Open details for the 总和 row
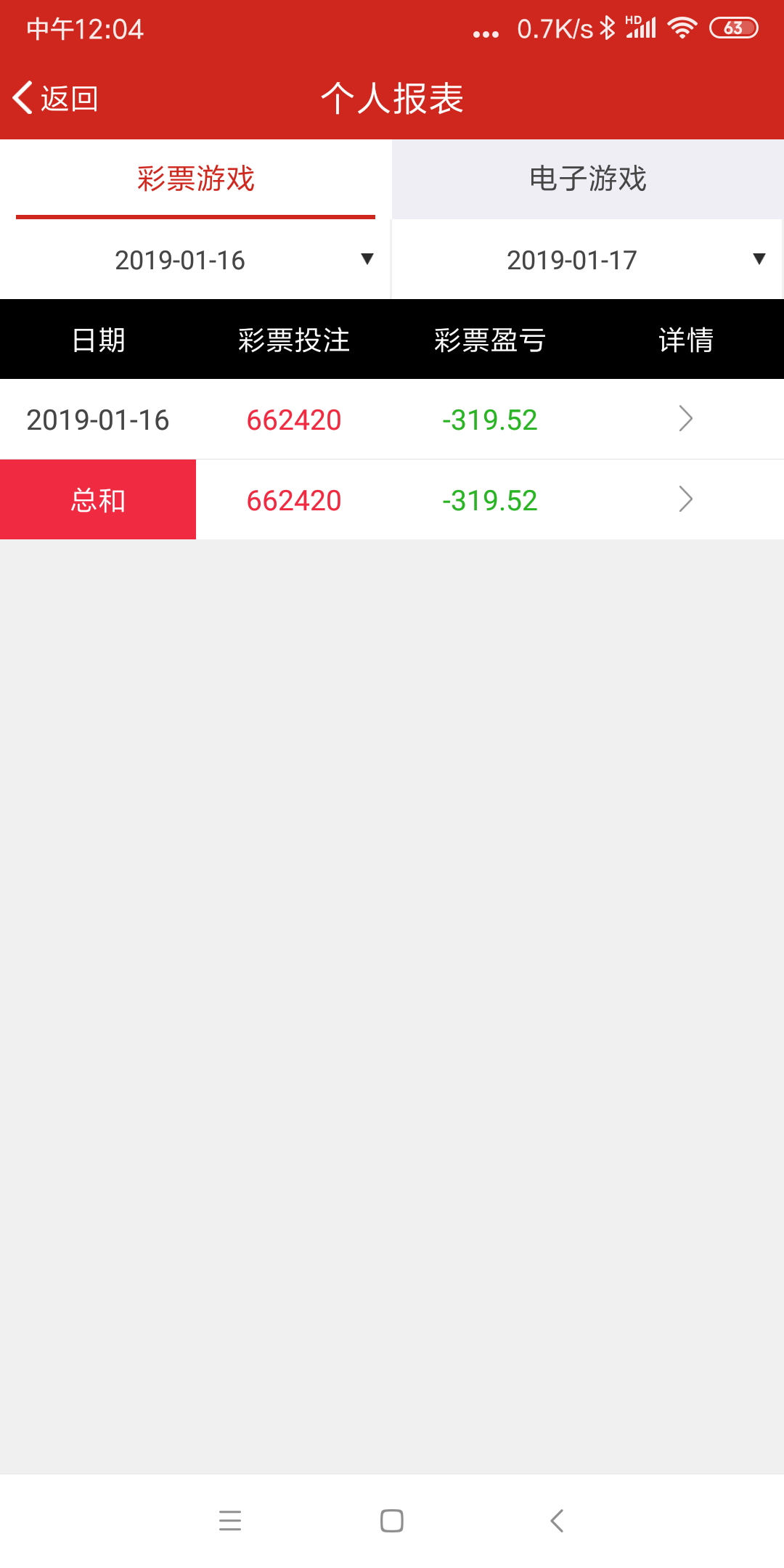Screen dimensions: 784x1568 click(x=685, y=499)
